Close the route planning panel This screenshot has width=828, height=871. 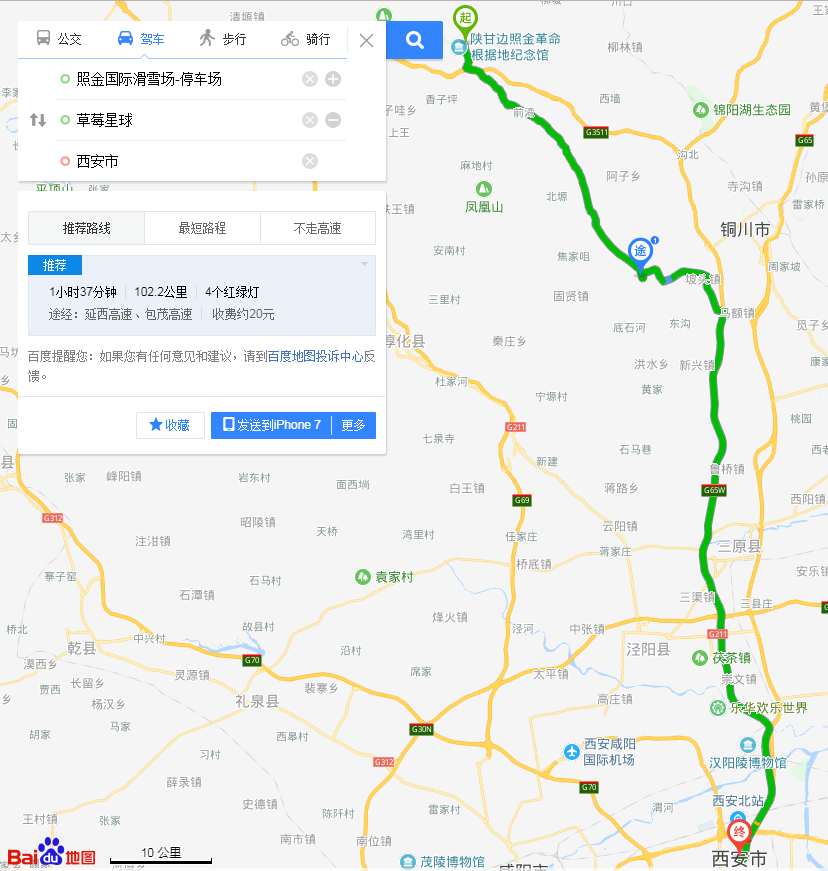tap(366, 40)
